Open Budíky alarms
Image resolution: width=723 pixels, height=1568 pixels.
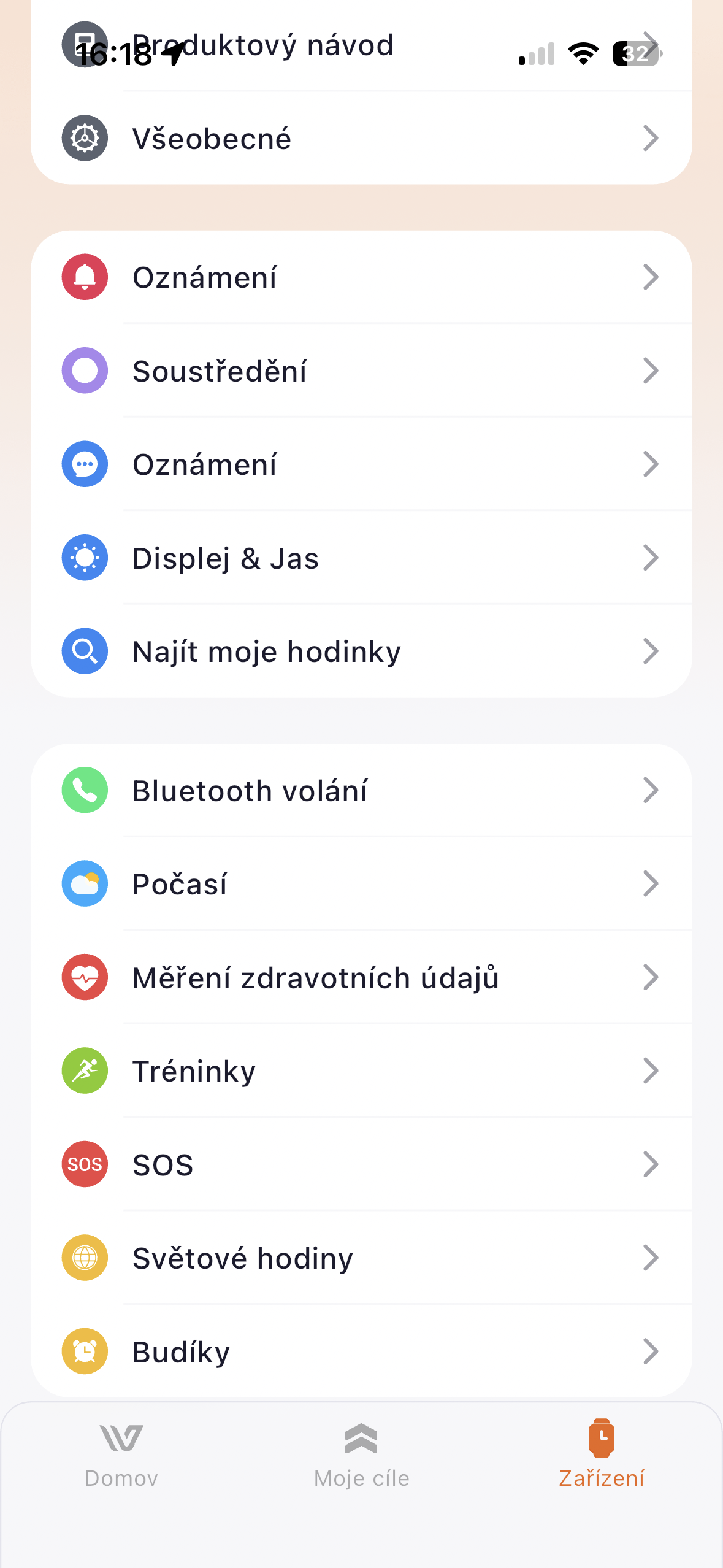[x=361, y=1351]
